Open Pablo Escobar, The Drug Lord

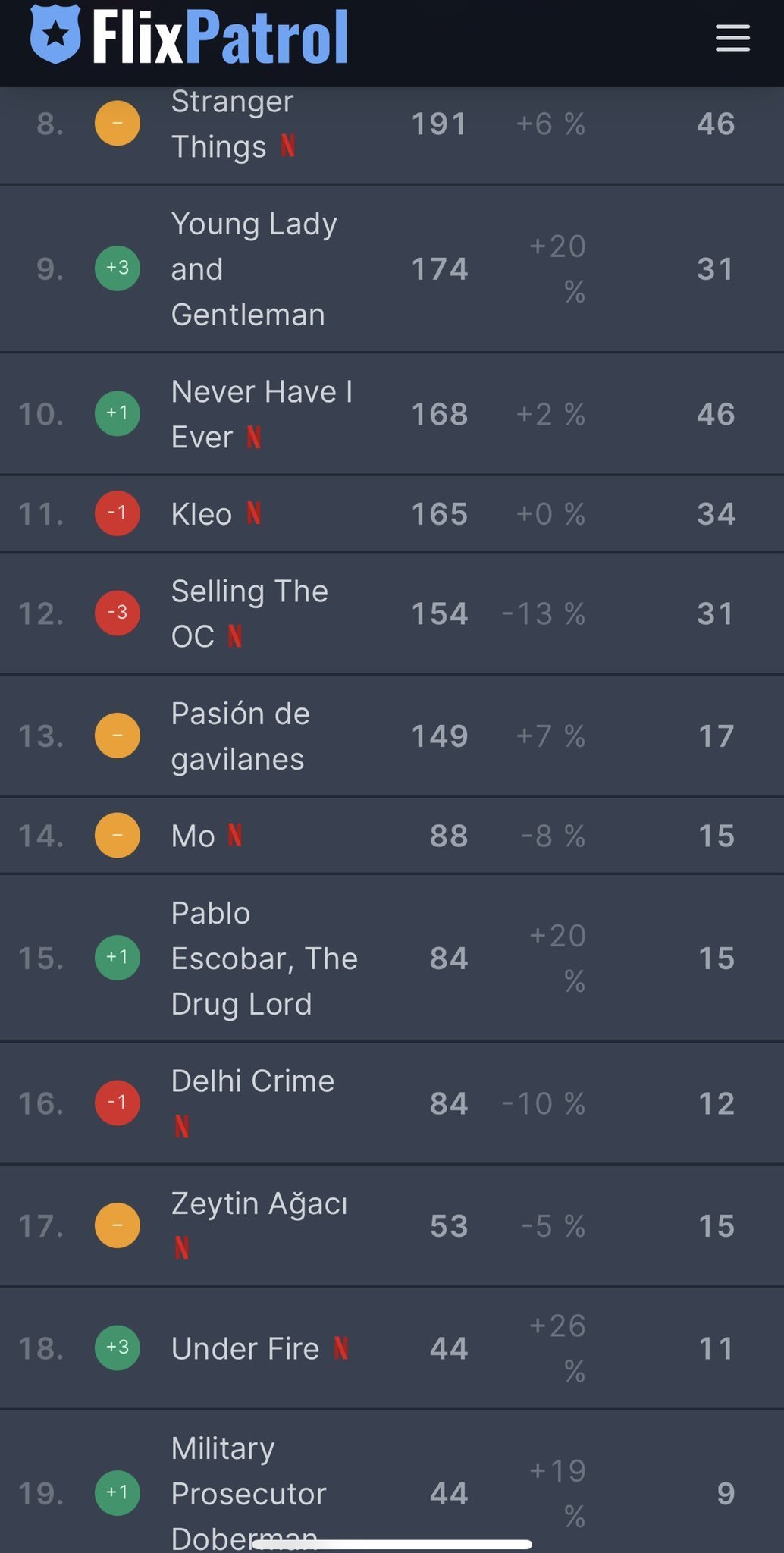[x=263, y=958]
